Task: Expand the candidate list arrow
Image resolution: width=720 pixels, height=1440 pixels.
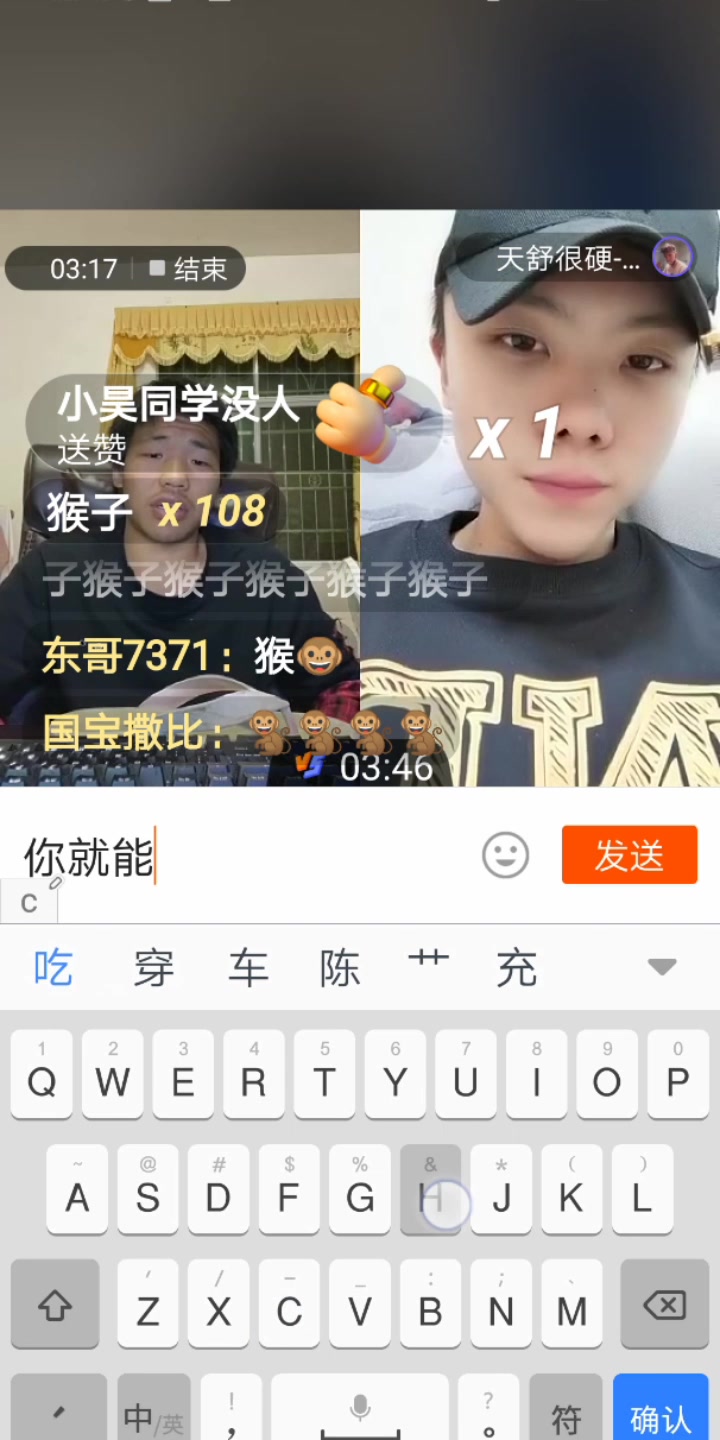Action: [662, 966]
